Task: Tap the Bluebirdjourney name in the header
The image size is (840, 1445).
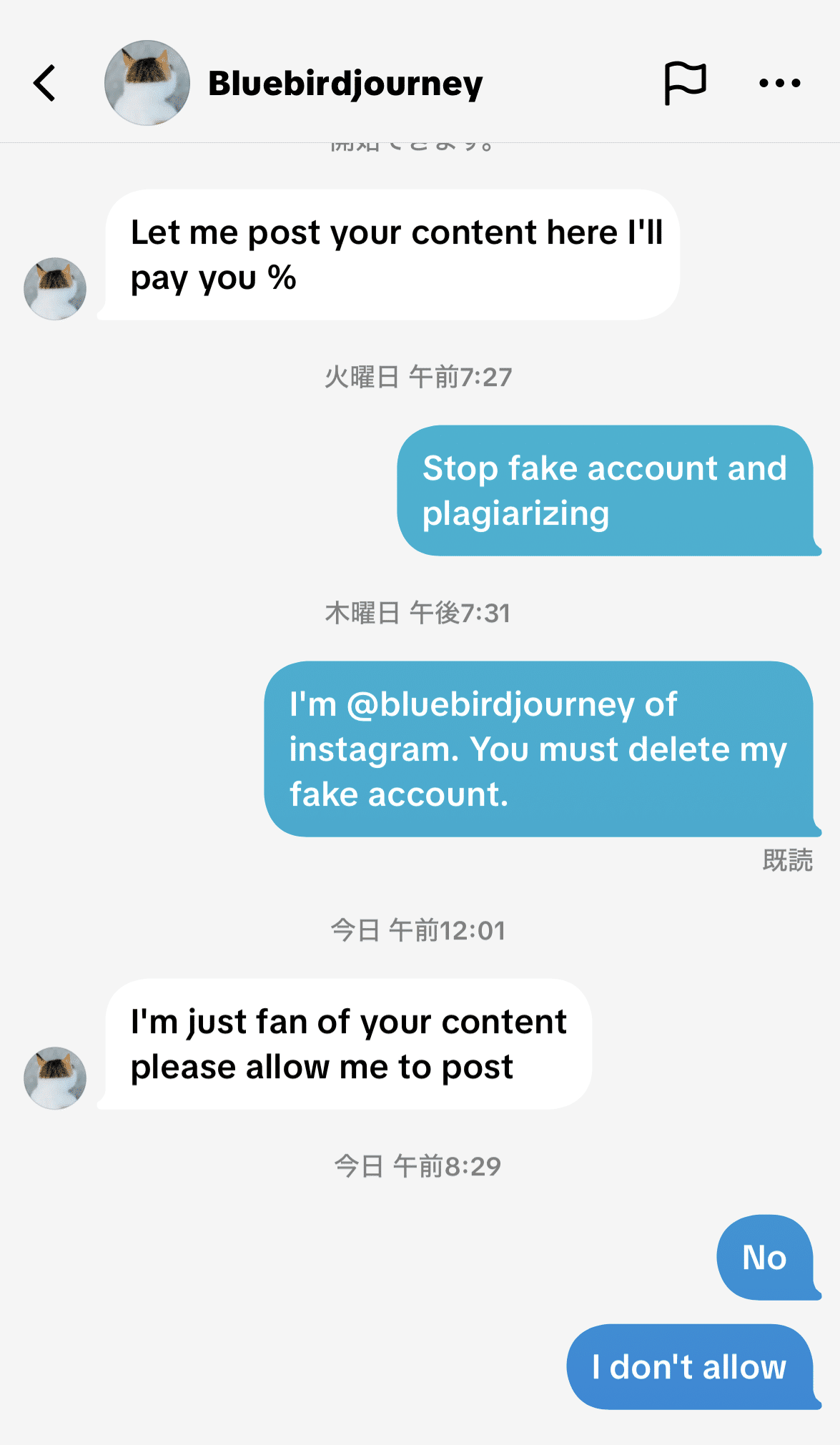Action: (x=345, y=84)
